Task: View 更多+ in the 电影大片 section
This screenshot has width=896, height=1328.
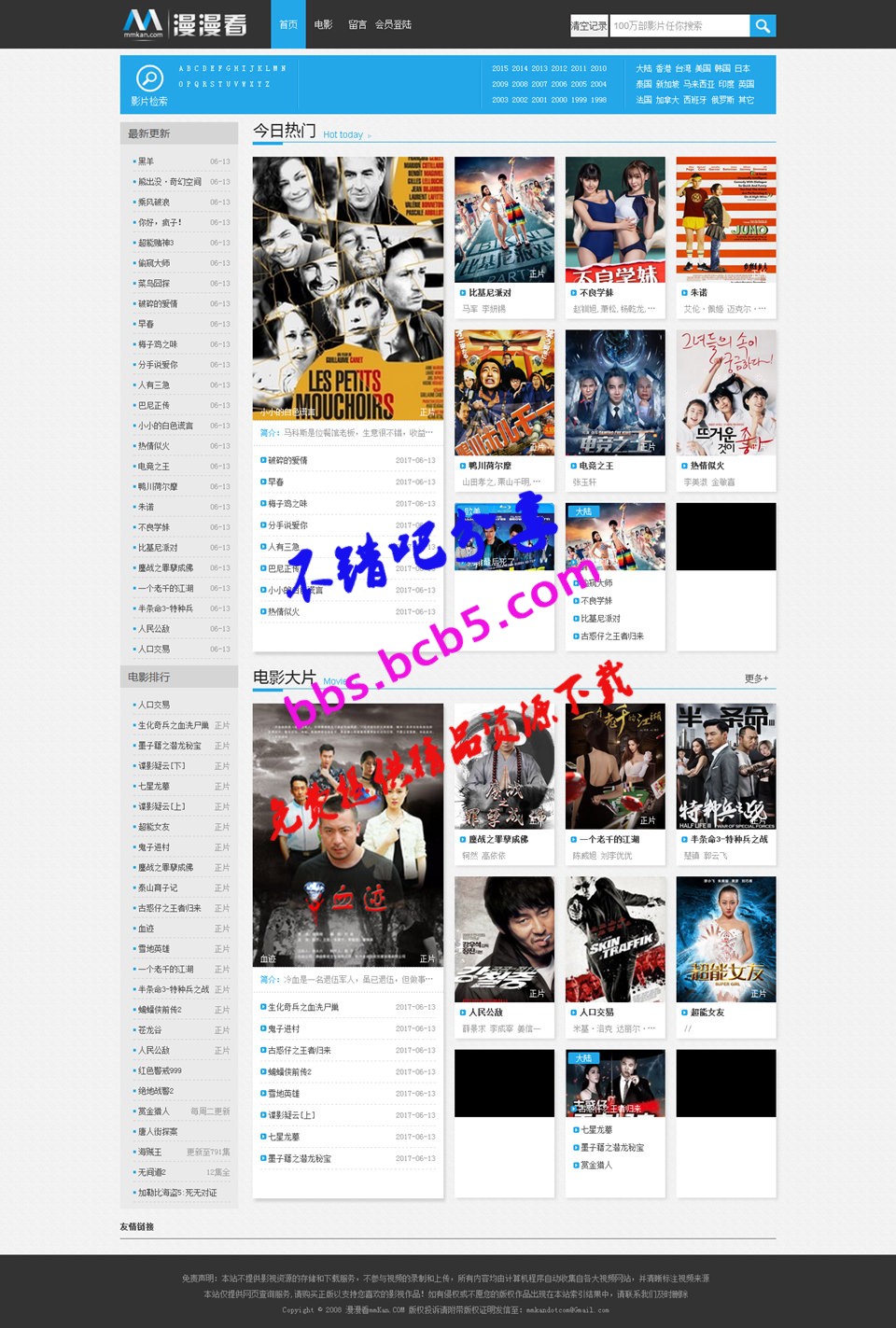Action: [x=756, y=678]
